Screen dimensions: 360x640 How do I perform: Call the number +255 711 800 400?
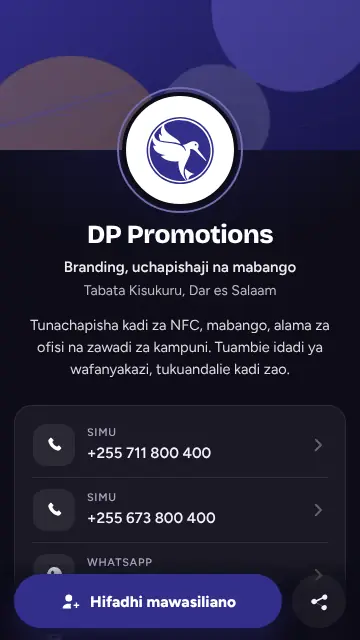pos(180,445)
